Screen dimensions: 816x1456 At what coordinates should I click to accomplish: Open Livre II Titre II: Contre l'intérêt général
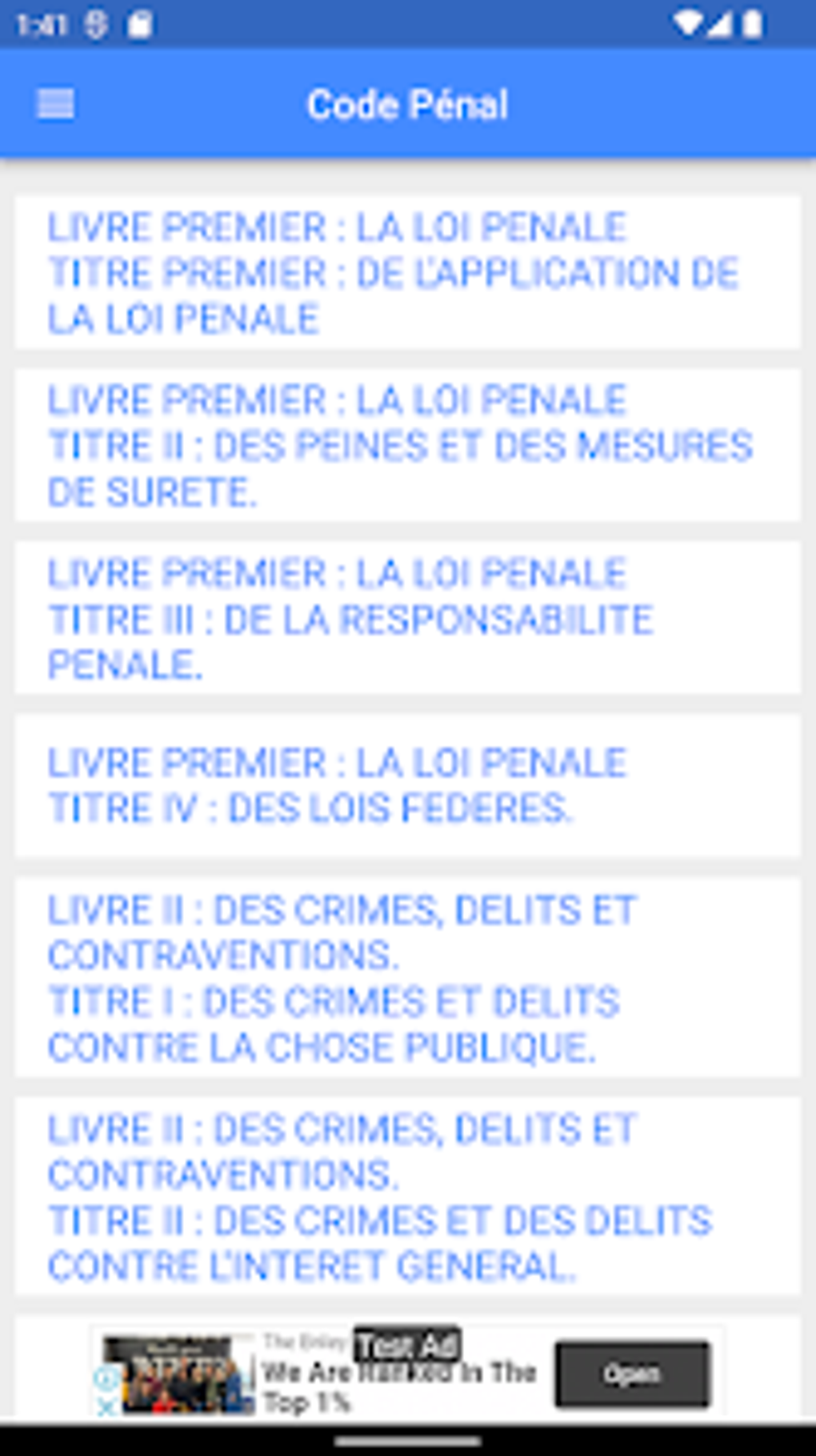[x=407, y=1197]
